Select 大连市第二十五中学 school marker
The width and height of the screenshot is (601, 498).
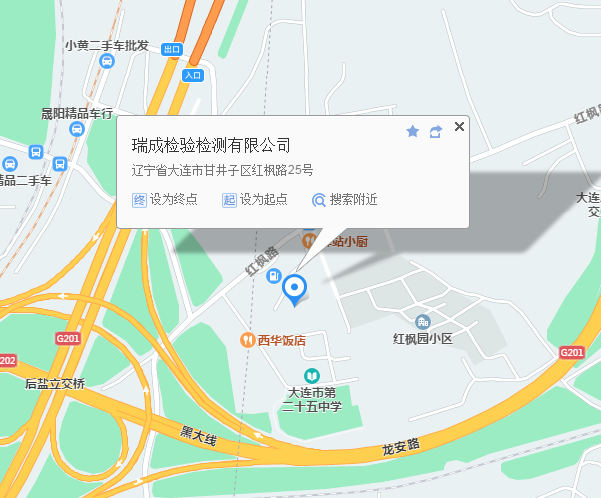click(x=312, y=376)
